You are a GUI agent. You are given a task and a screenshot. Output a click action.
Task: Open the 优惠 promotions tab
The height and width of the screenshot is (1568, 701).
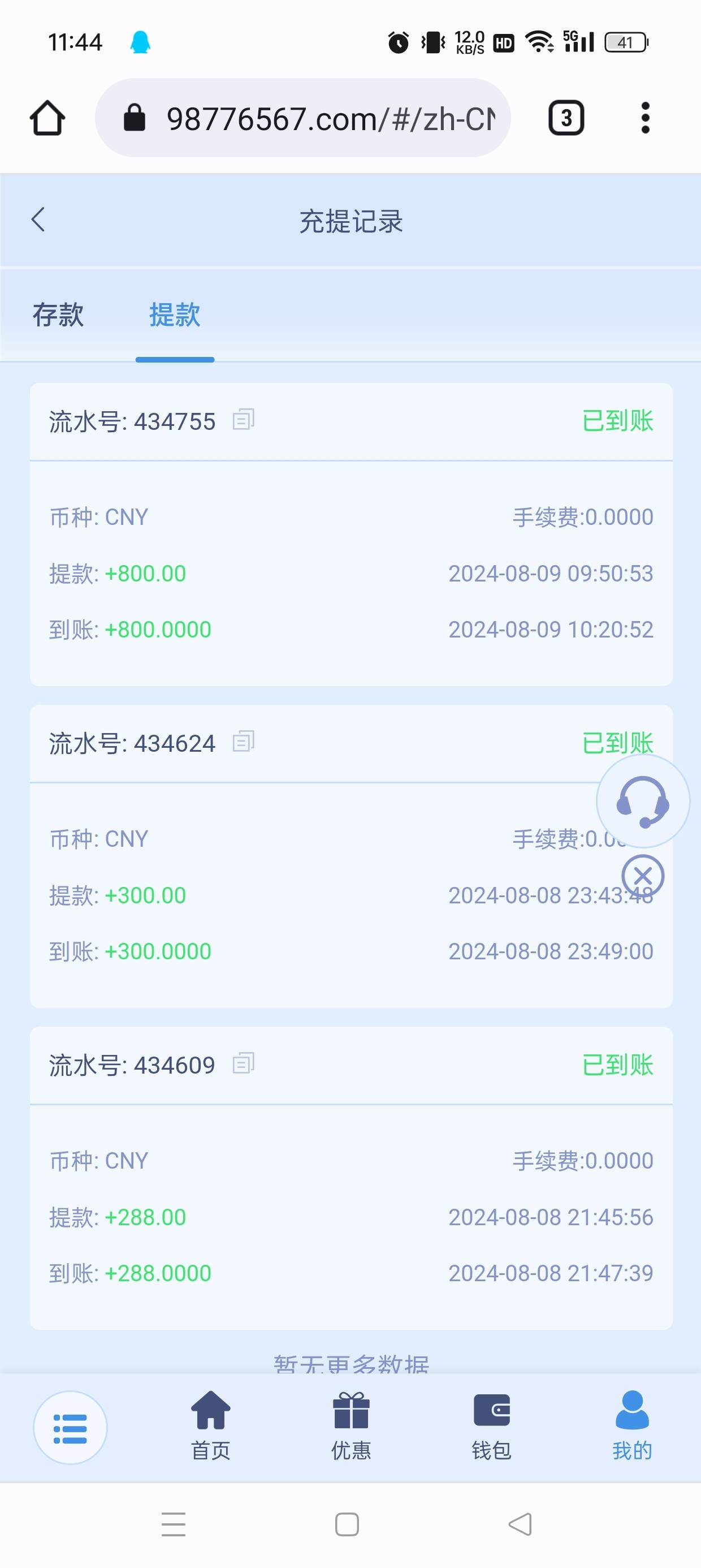point(351,1426)
